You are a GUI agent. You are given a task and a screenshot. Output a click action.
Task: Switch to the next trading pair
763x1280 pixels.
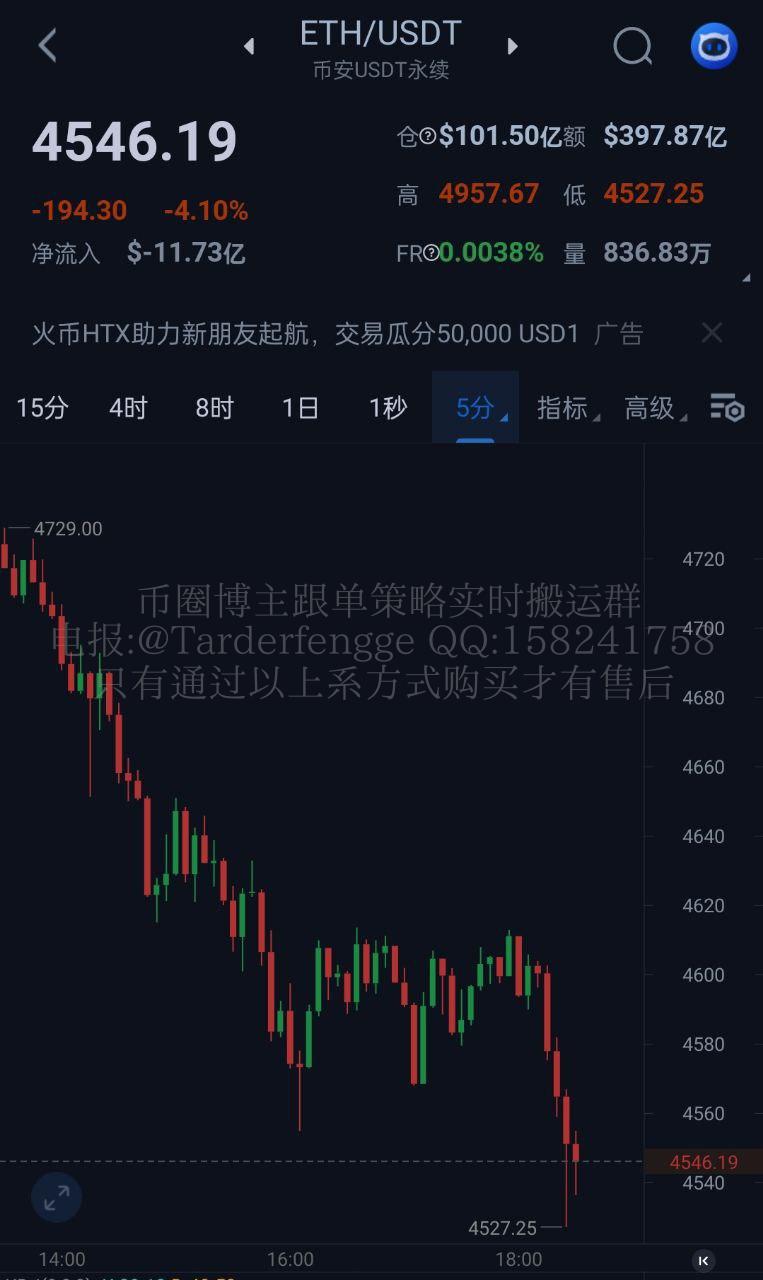(512, 46)
